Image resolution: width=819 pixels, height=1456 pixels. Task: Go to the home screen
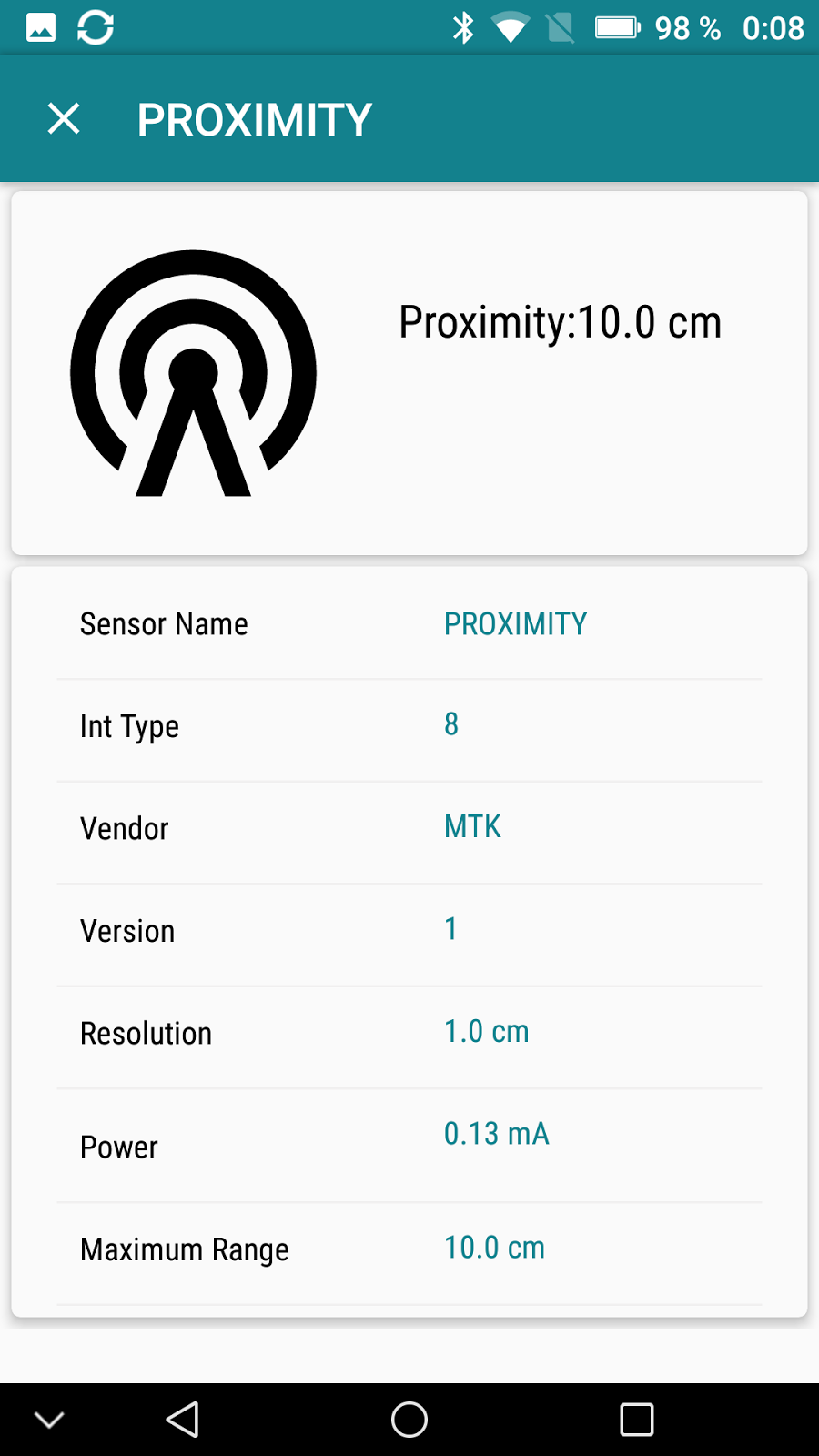(409, 1419)
